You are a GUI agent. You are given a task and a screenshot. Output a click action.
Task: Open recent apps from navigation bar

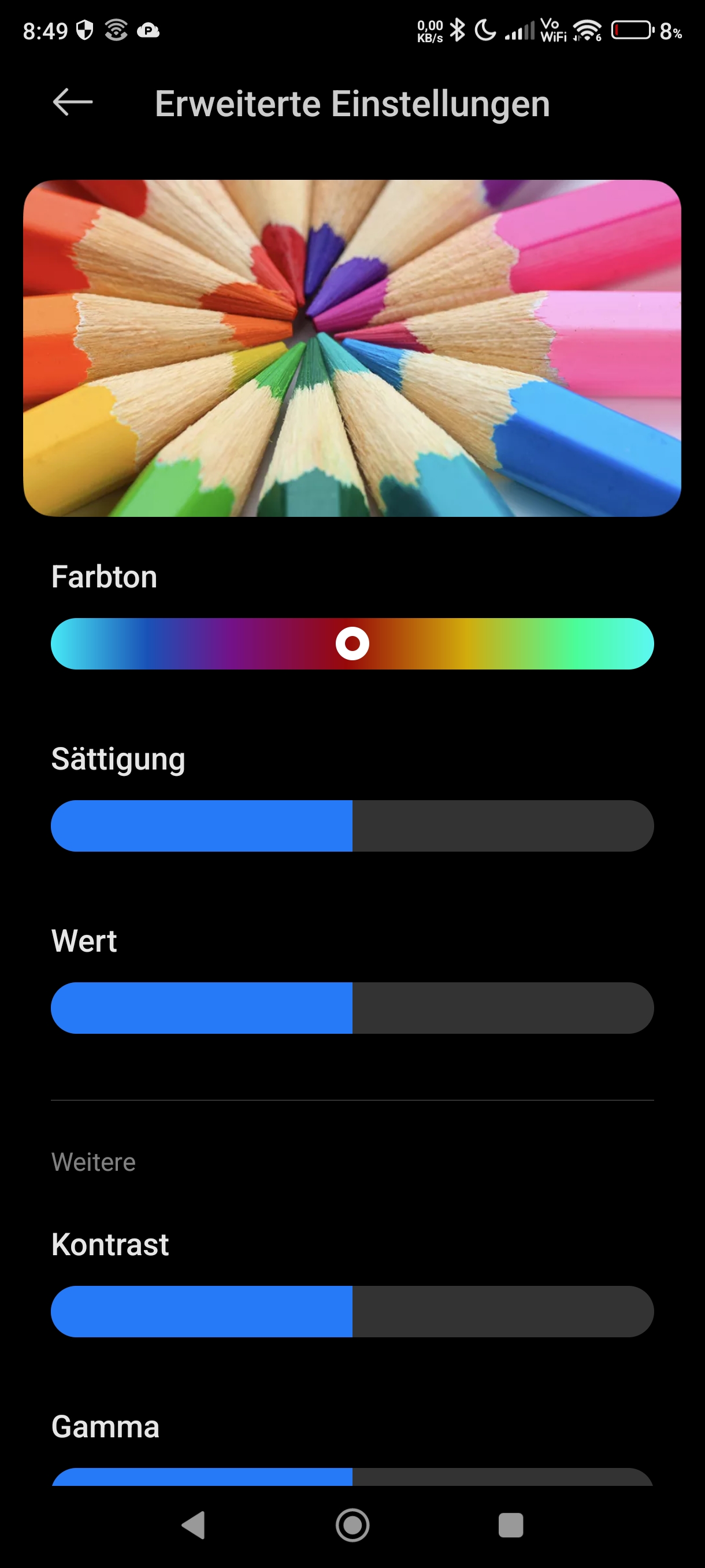click(x=510, y=1525)
